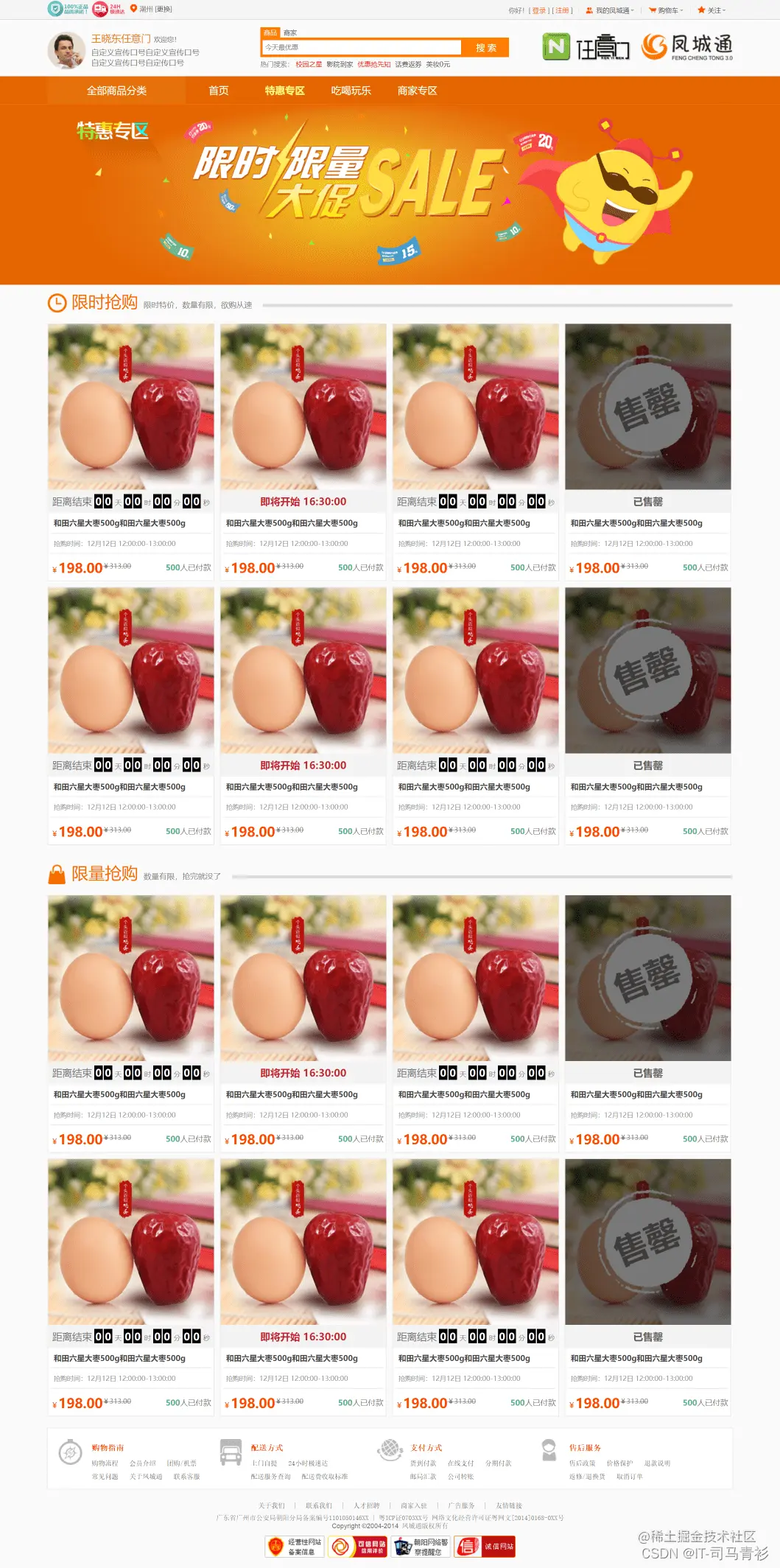This screenshot has height=1568, width=780.
Task: Tap hot search term 优惠抢先知
Action: pos(373,64)
